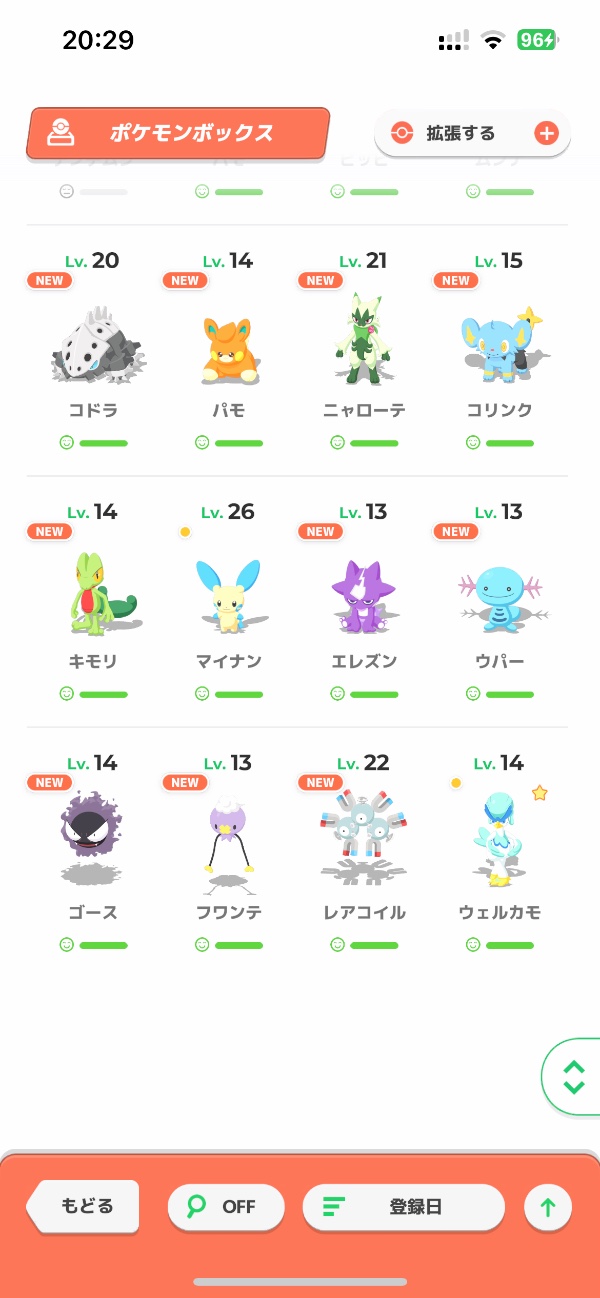
Task: Toggle the search filter OFF button
Action: (x=226, y=1206)
